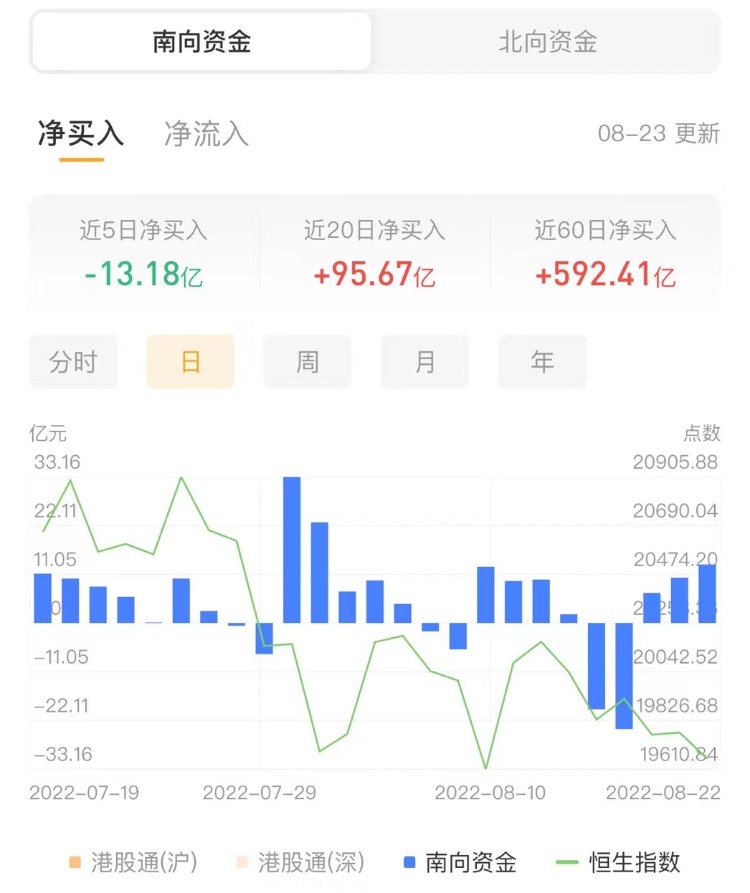This screenshot has width=750, height=893.
Task: Choose the 分时 chart period
Action: [x=73, y=362]
